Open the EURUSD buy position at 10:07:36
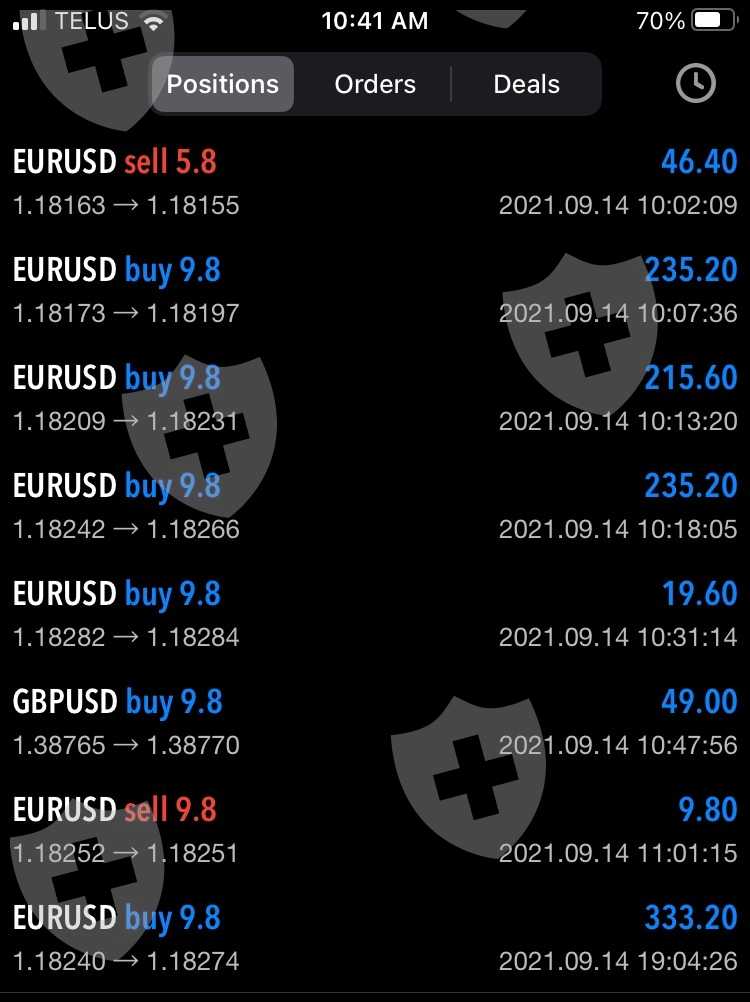750x1002 pixels. point(375,290)
